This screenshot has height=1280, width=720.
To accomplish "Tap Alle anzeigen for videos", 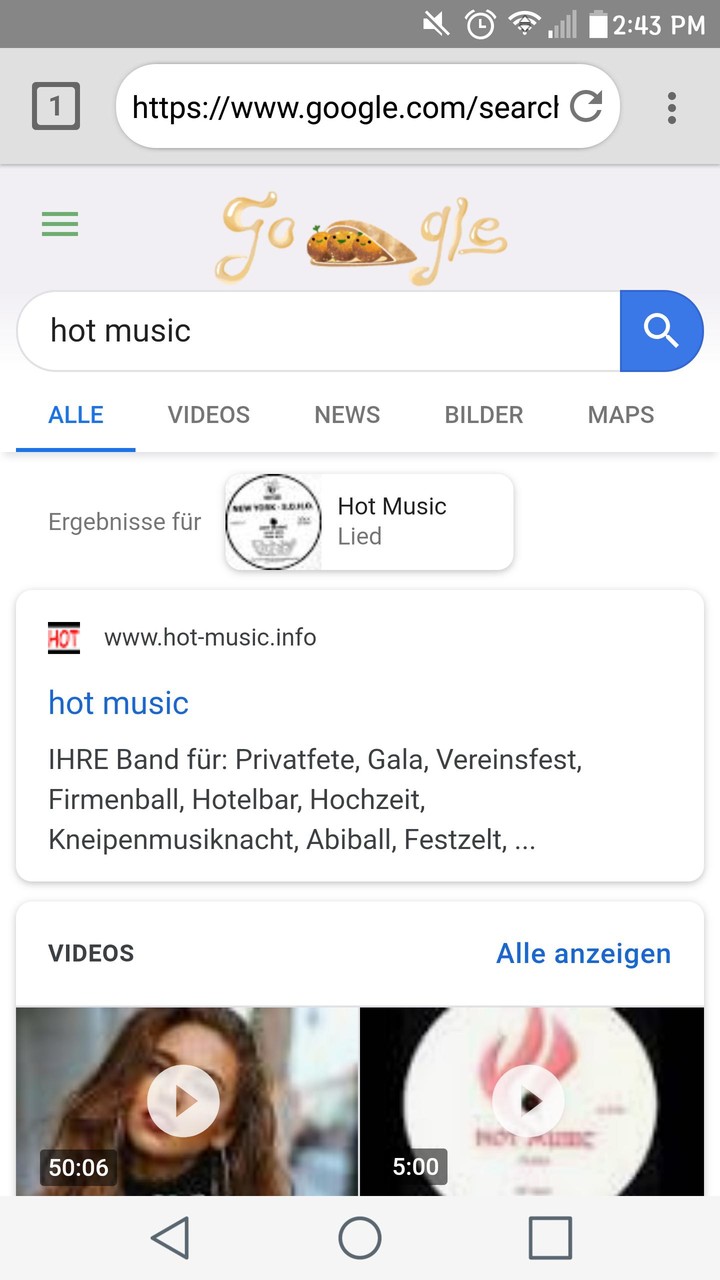I will (583, 953).
